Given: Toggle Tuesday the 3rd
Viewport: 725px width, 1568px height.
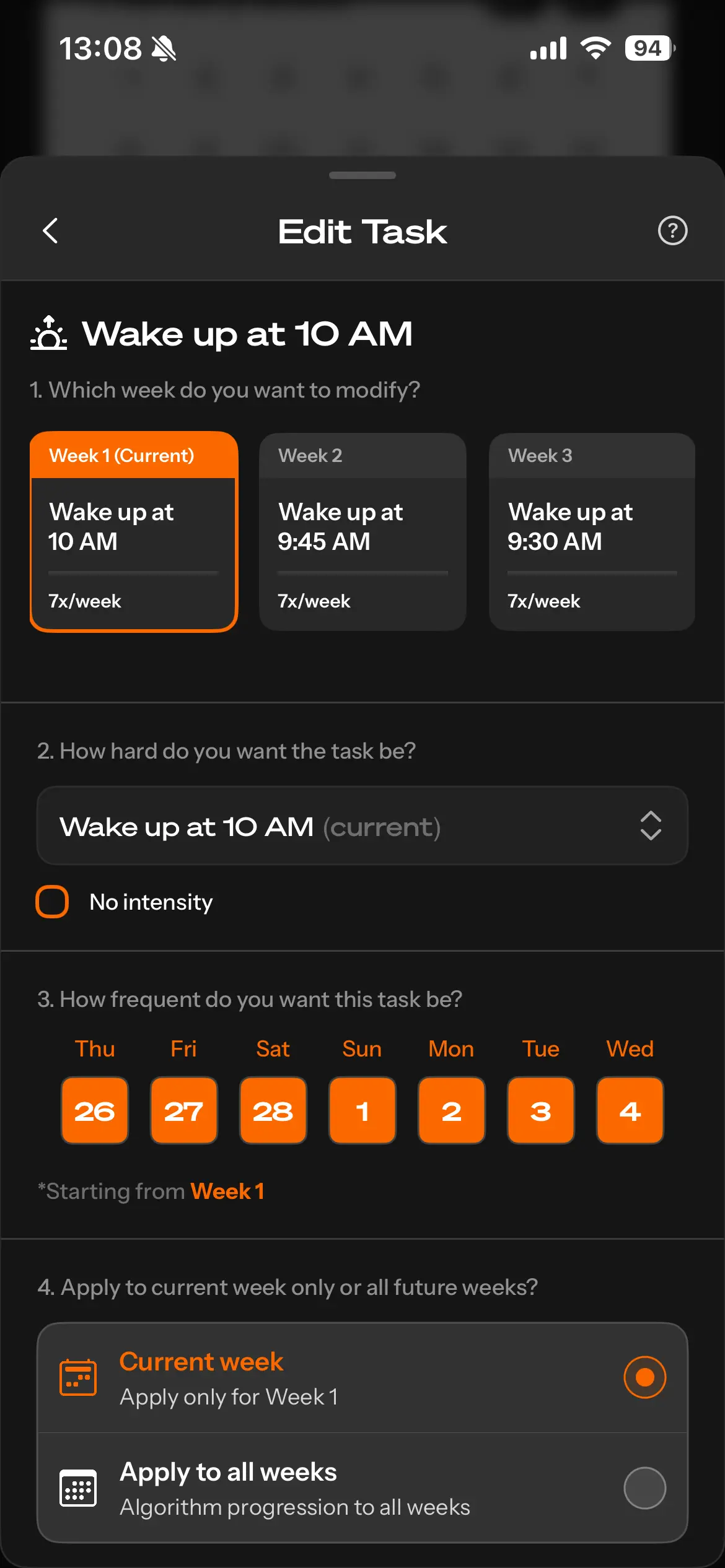Looking at the screenshot, I should click(541, 1110).
